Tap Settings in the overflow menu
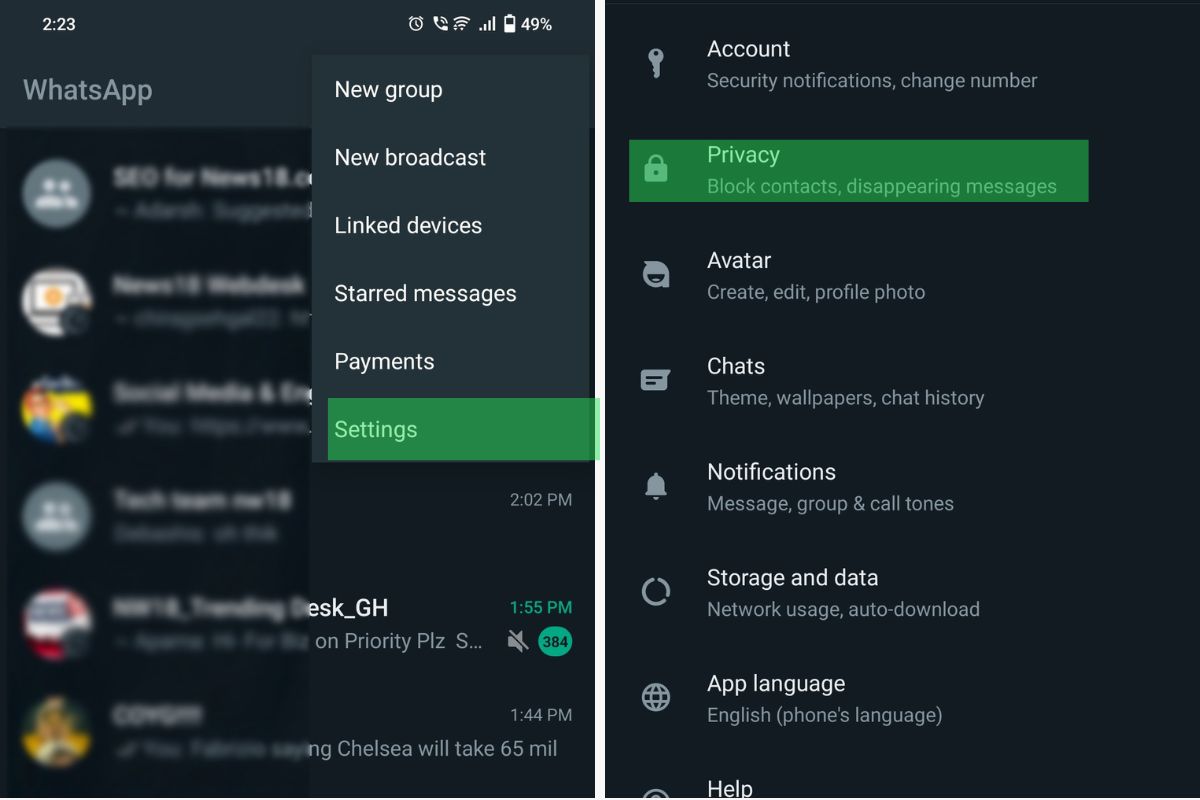Screen dimensions: 1200x800 (x=376, y=430)
